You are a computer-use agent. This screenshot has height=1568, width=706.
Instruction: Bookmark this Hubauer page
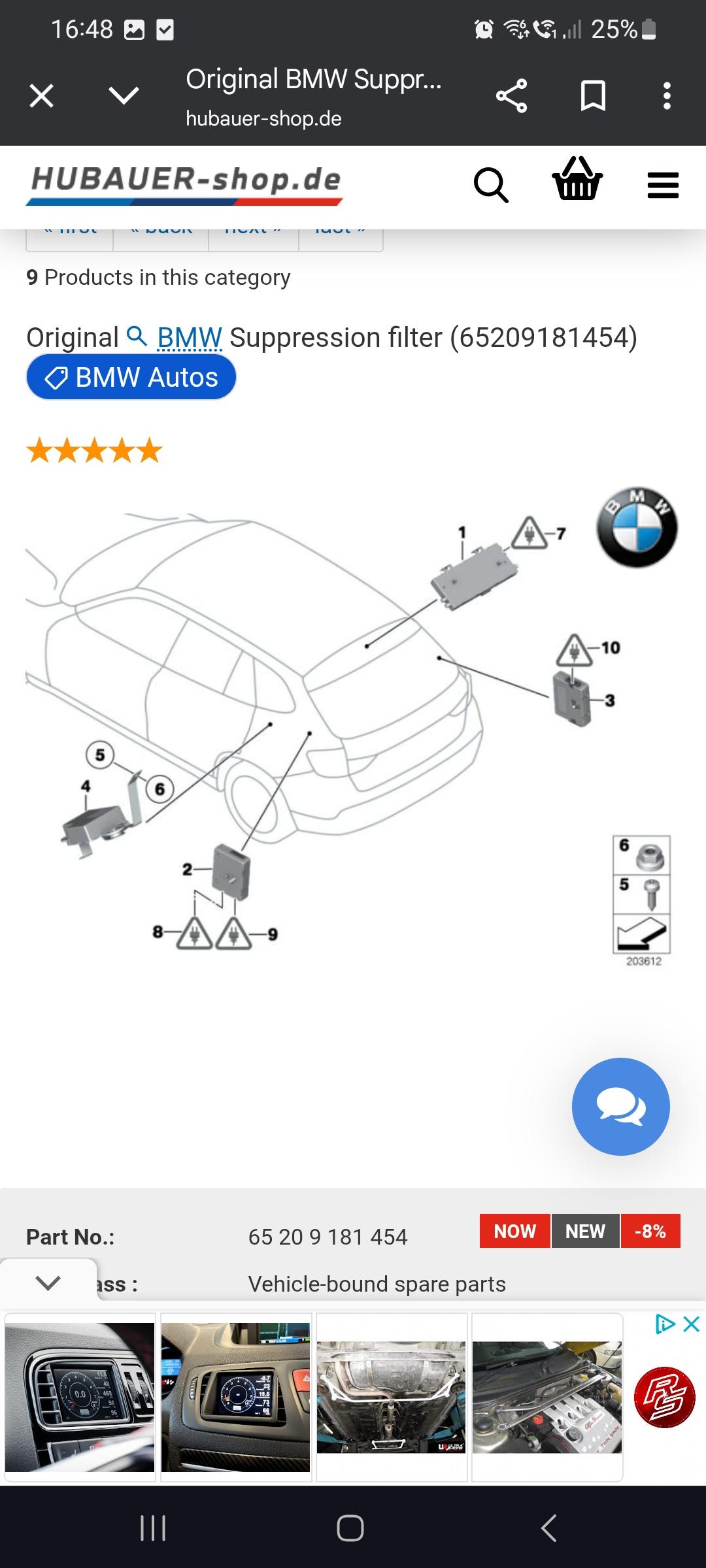pyautogui.click(x=593, y=96)
